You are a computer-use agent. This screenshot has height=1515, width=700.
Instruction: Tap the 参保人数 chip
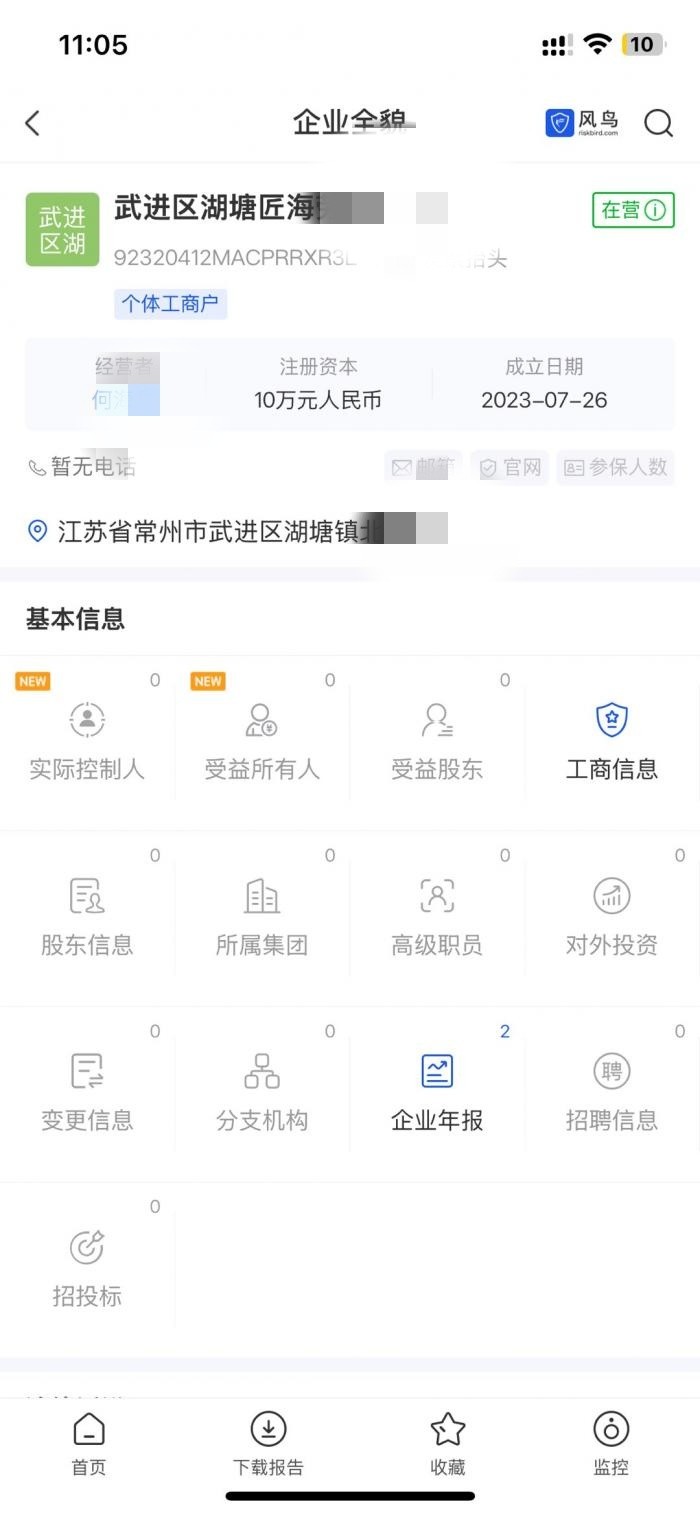tap(615, 467)
